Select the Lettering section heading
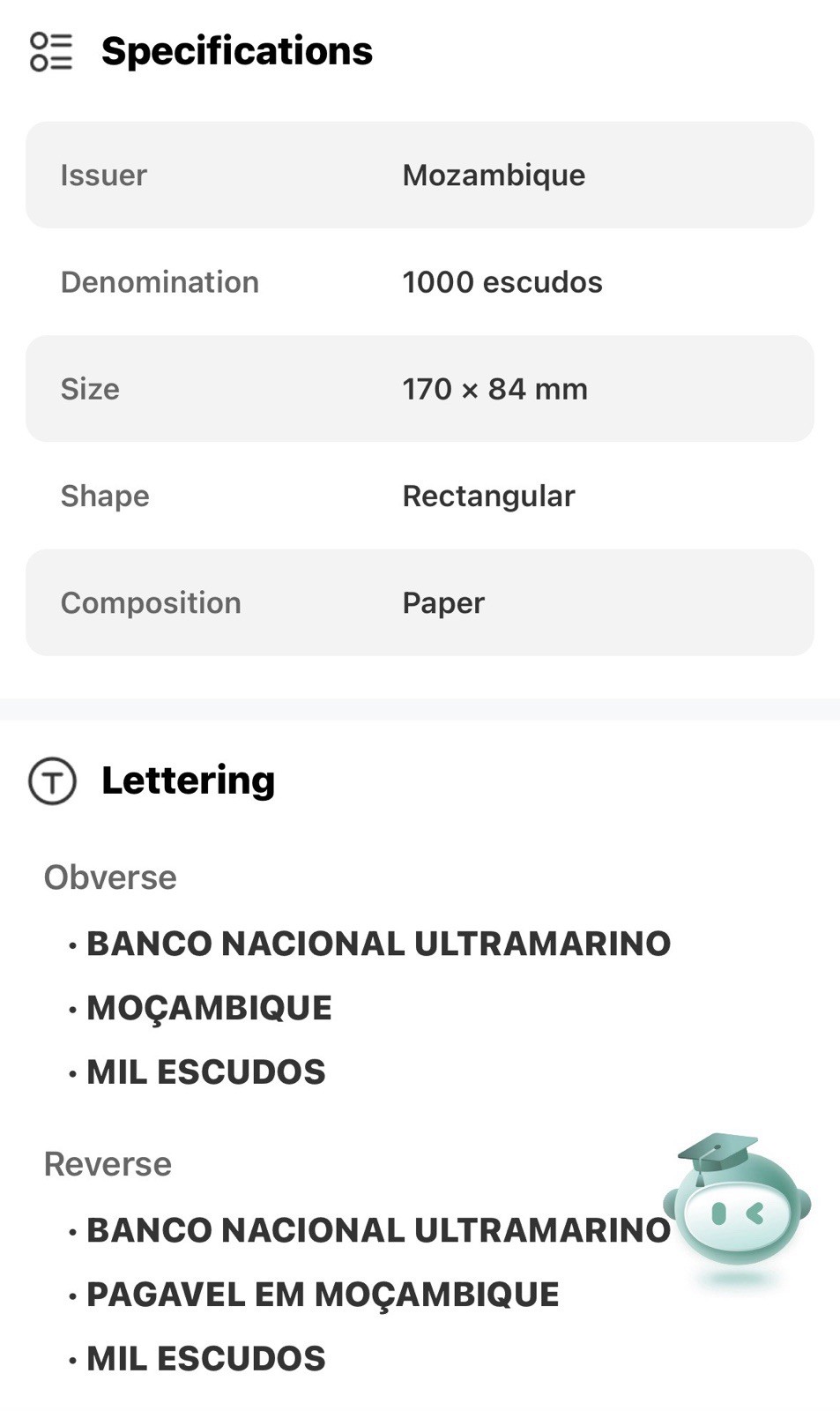 click(x=189, y=780)
